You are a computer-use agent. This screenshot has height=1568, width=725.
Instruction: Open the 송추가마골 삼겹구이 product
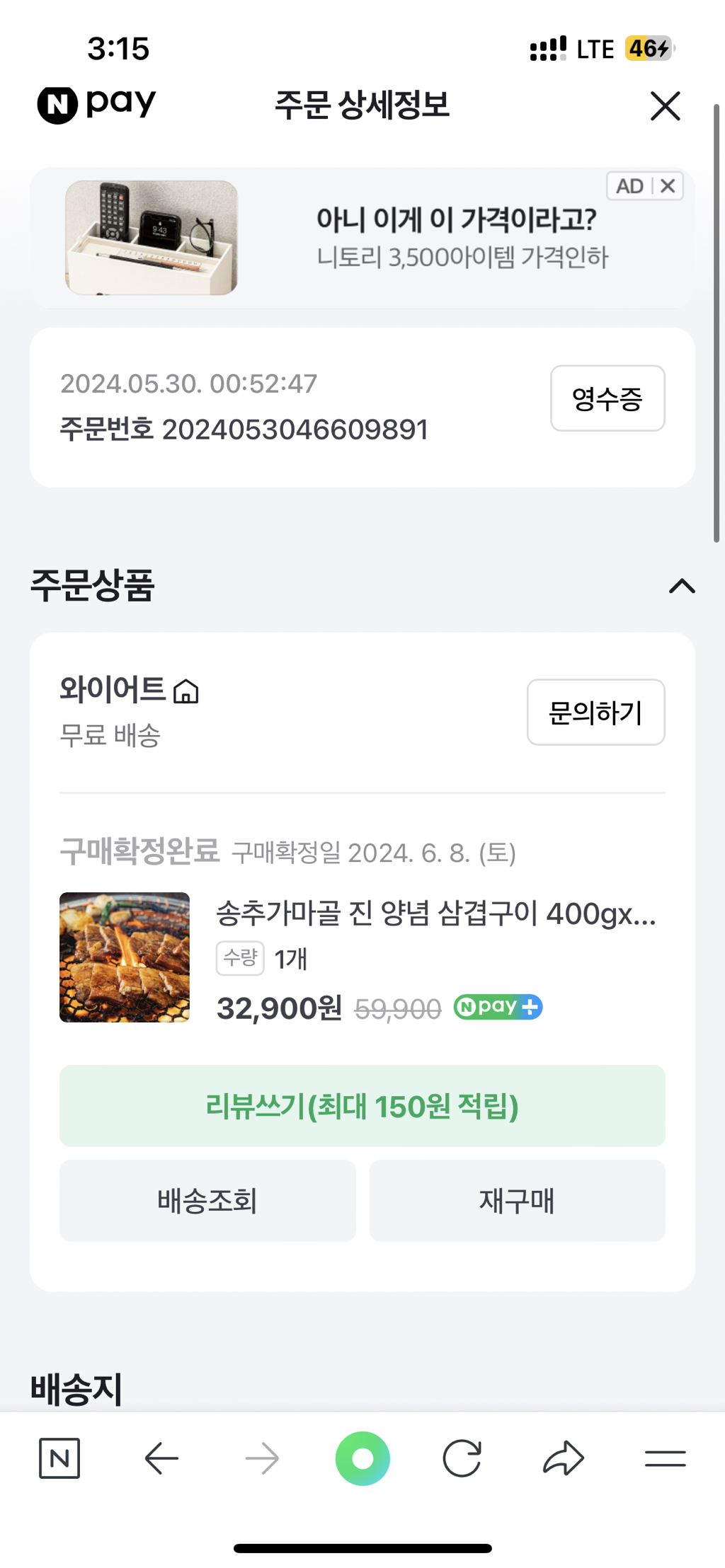click(x=435, y=913)
